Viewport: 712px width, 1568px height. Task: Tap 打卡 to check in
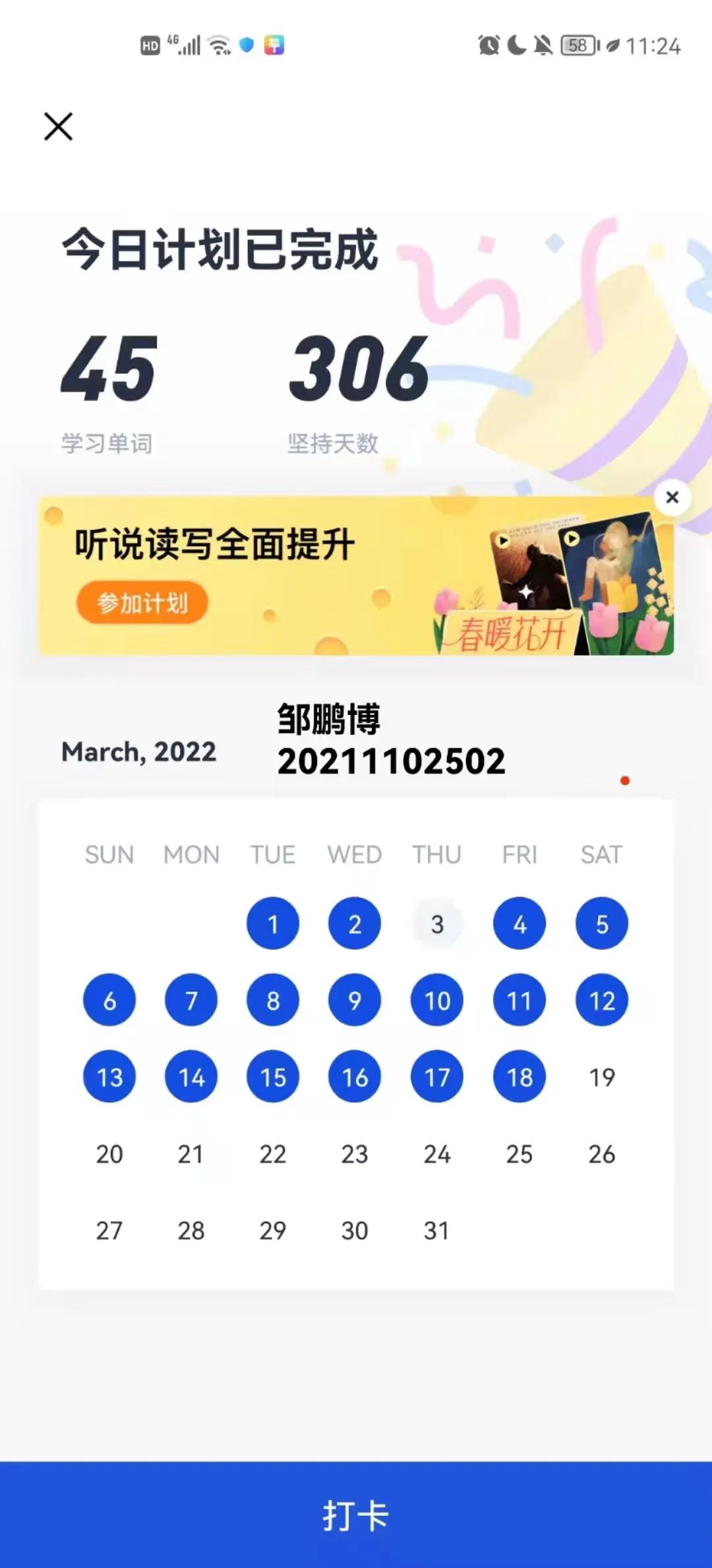click(x=356, y=1514)
